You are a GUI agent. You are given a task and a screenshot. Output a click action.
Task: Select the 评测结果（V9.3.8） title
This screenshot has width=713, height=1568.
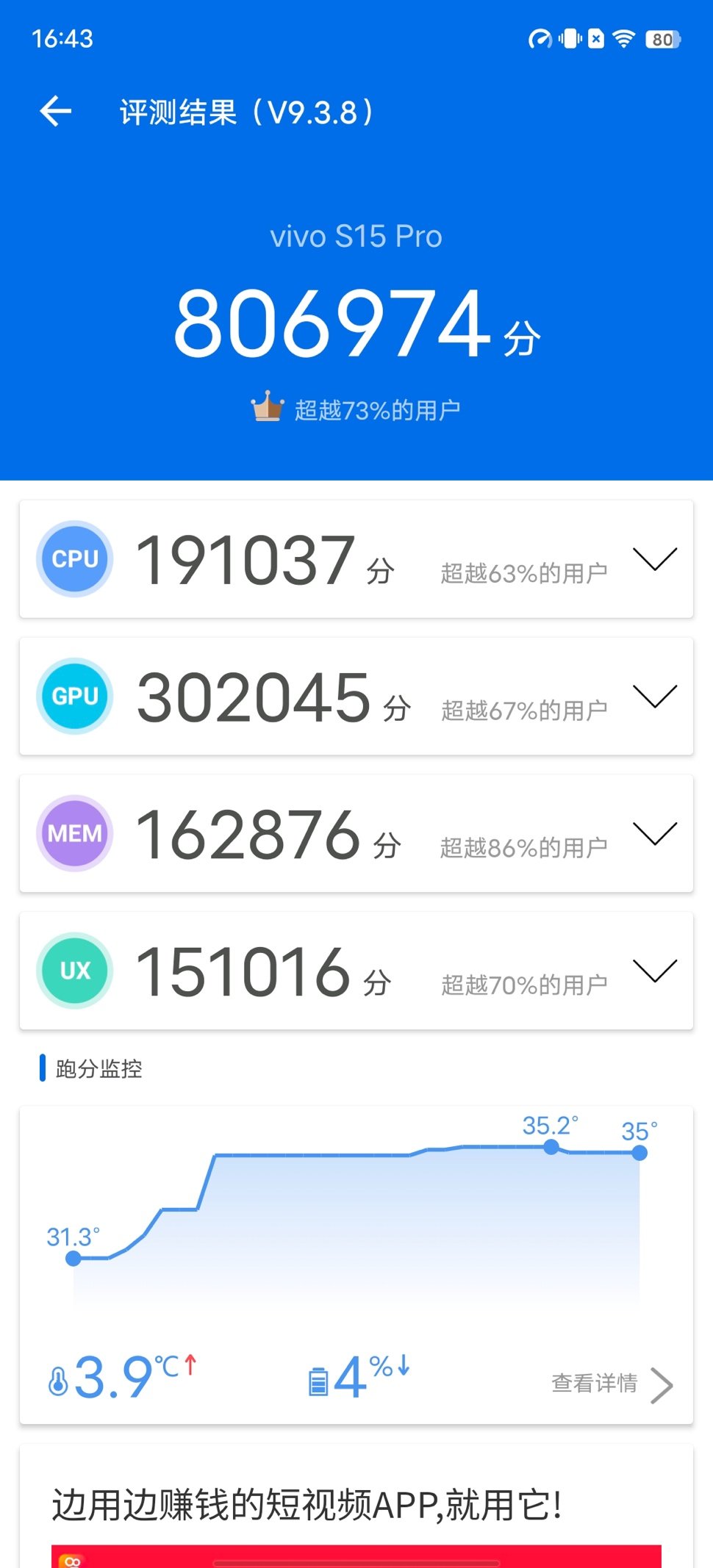tap(247, 110)
